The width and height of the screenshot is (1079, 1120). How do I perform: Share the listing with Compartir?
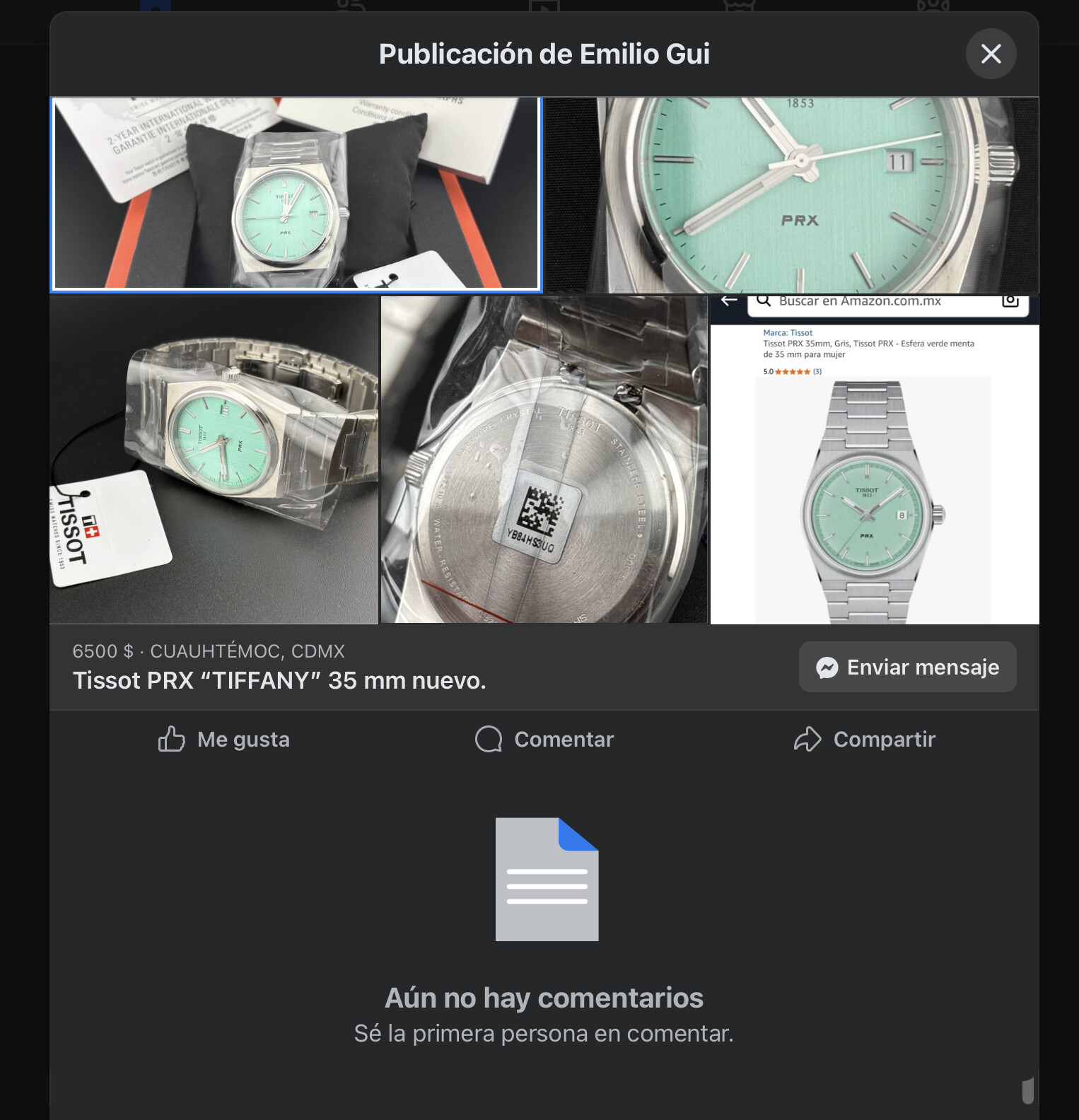click(x=864, y=739)
